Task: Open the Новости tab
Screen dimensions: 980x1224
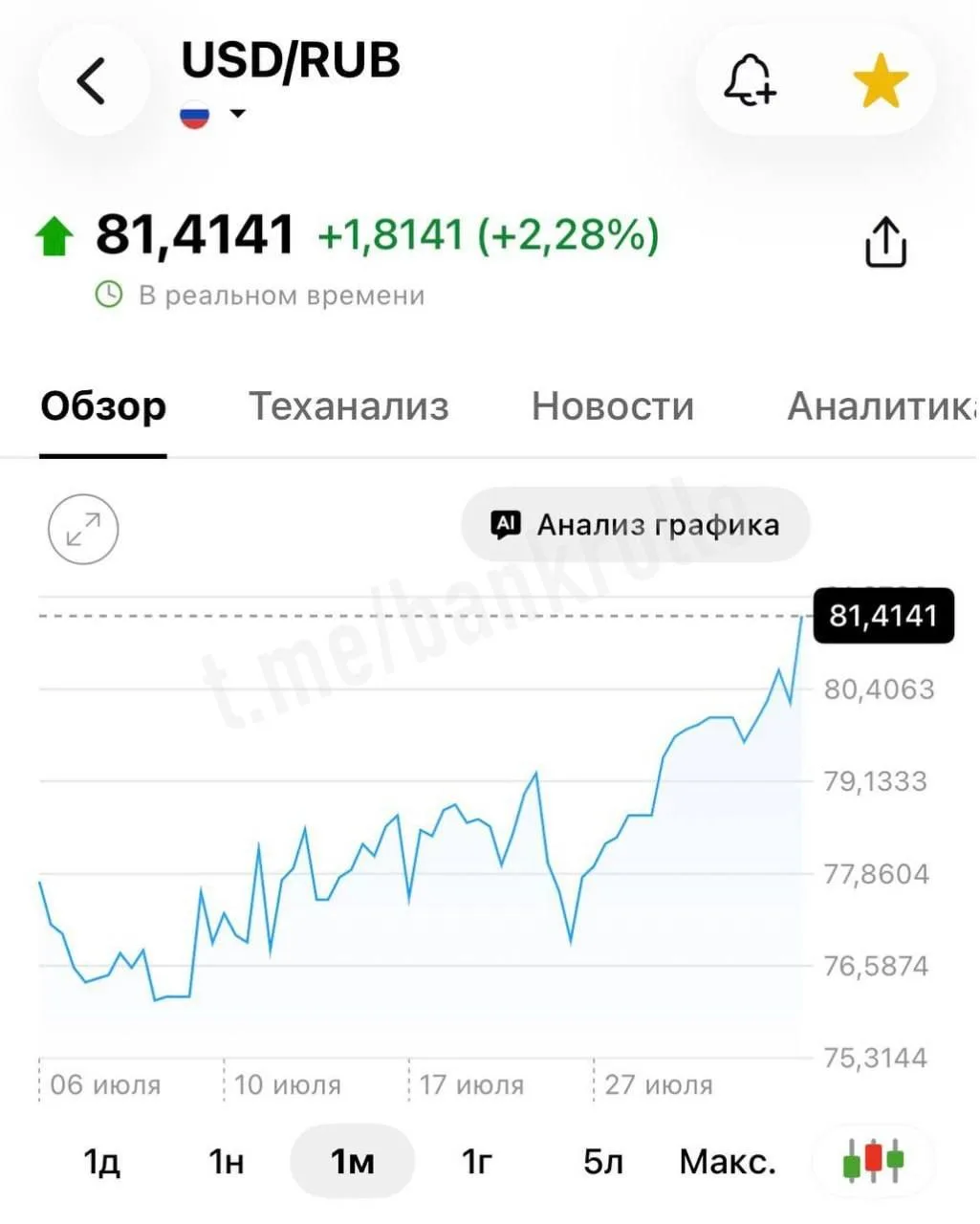Action: [613, 406]
